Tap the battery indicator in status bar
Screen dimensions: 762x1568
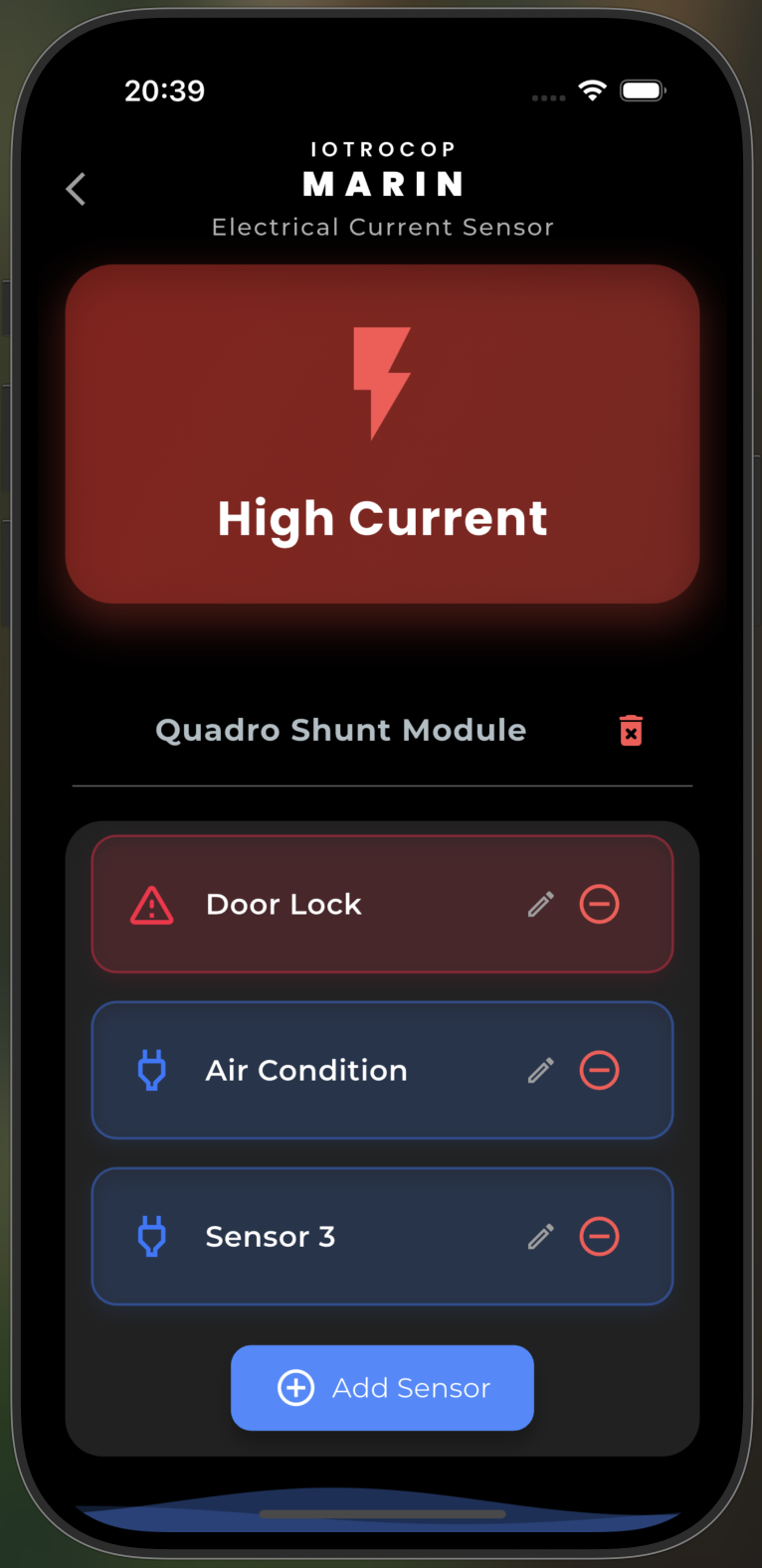pos(643,89)
